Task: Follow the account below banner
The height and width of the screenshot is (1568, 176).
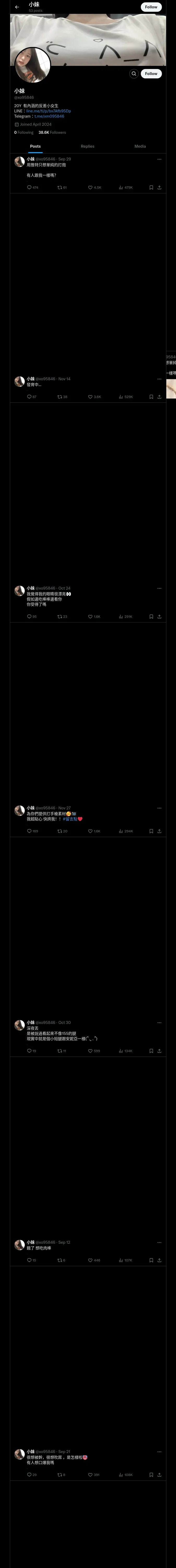Action: click(x=151, y=74)
